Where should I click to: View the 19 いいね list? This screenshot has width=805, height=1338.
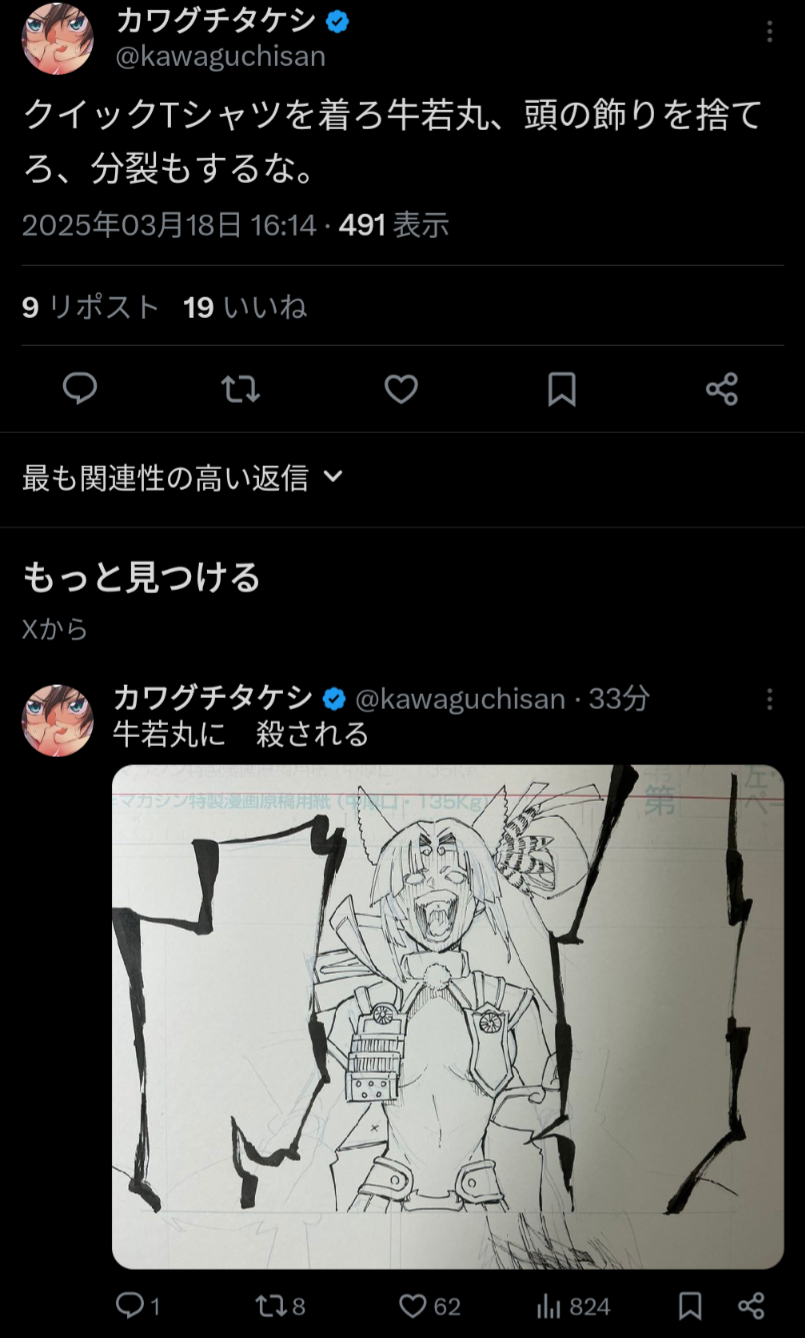(x=245, y=307)
